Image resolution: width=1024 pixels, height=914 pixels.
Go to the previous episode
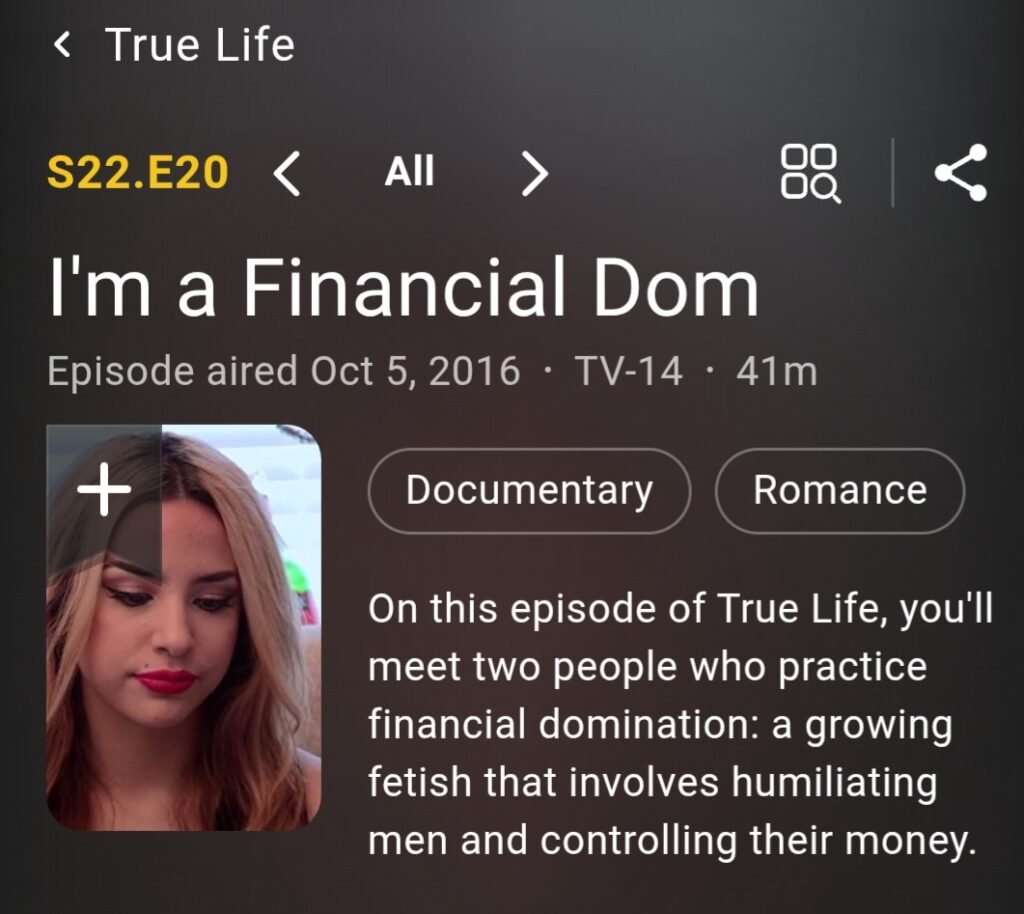287,175
